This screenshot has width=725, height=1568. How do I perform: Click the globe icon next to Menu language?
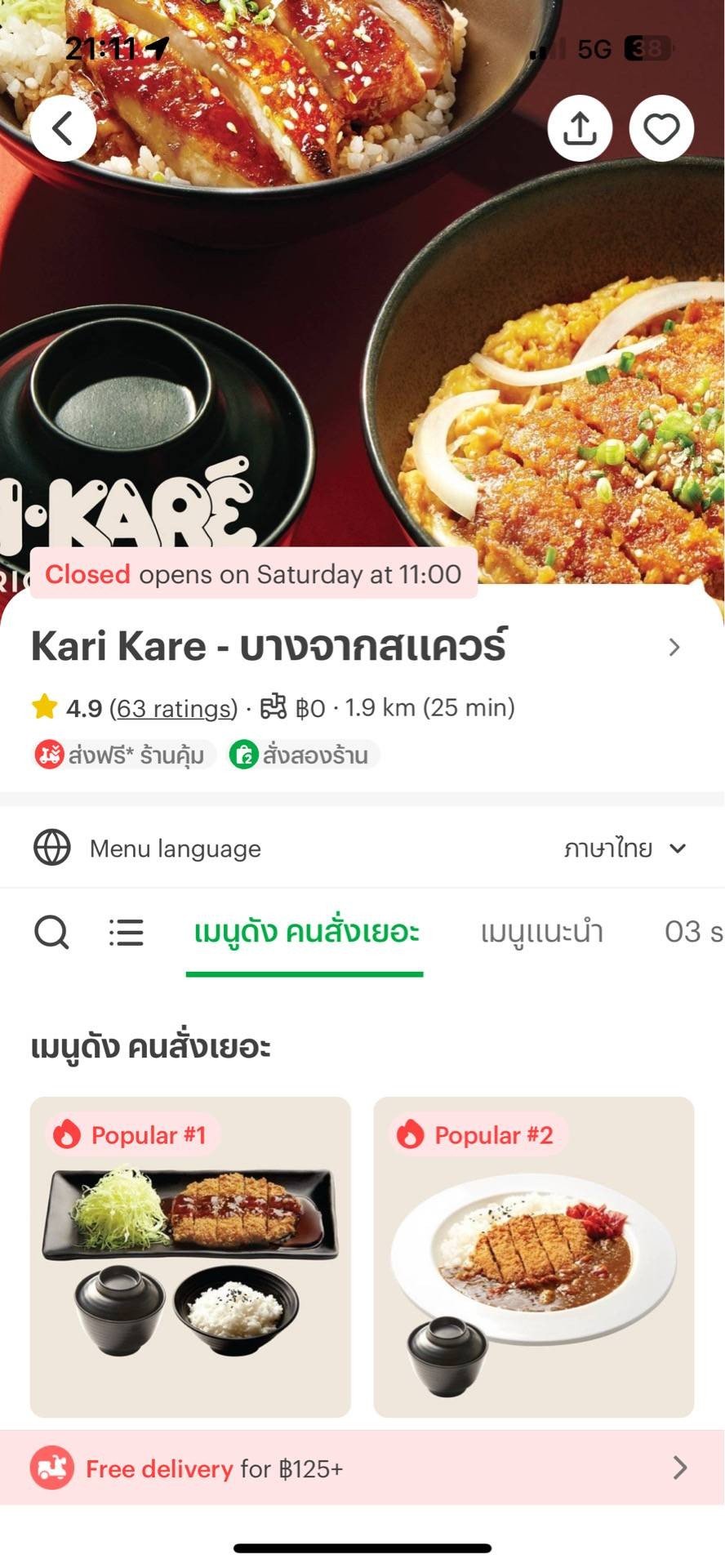(51, 848)
